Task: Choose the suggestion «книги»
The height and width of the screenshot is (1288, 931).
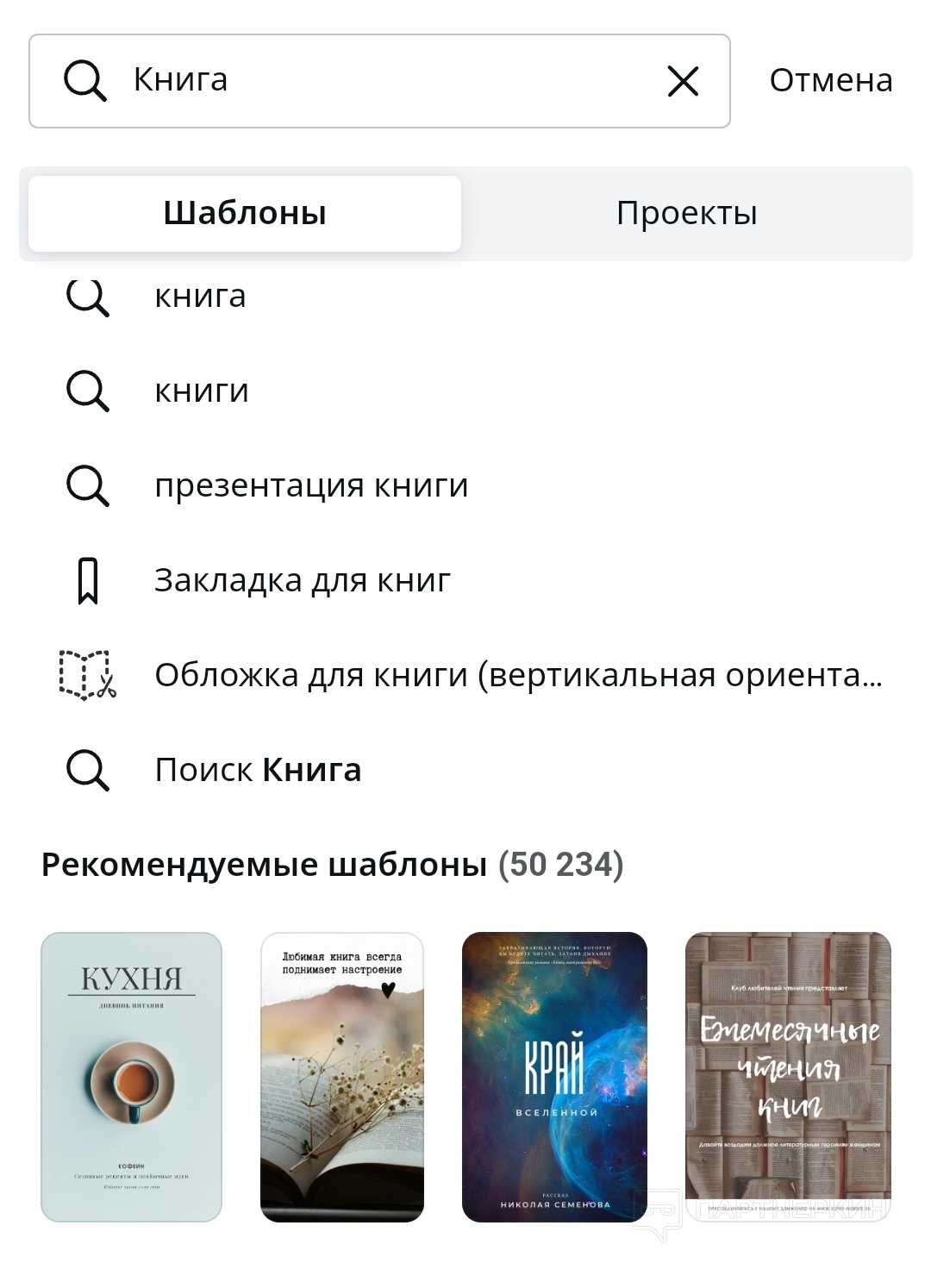Action: click(x=202, y=391)
